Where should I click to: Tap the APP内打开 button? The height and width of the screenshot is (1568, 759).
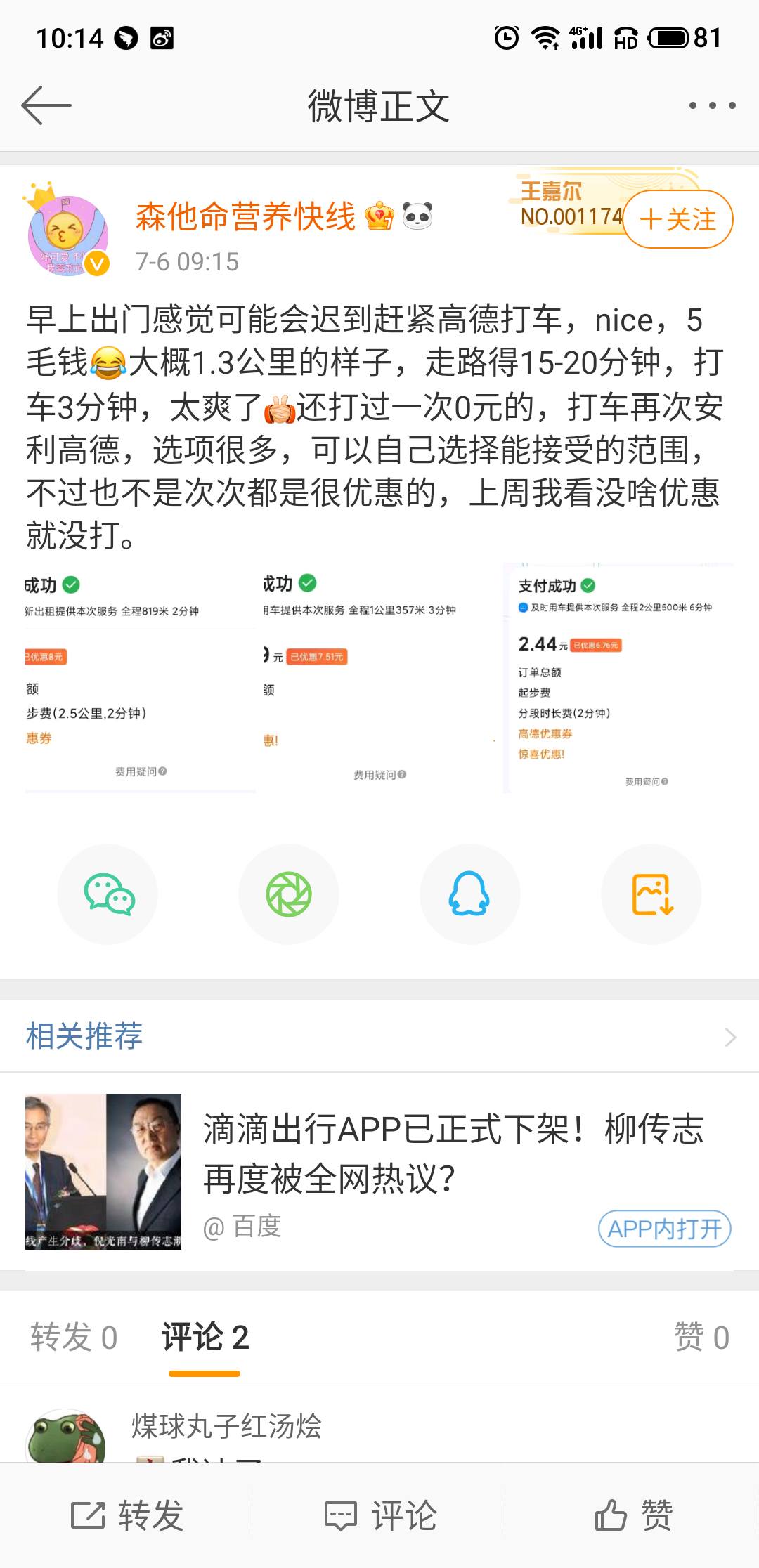[664, 1229]
